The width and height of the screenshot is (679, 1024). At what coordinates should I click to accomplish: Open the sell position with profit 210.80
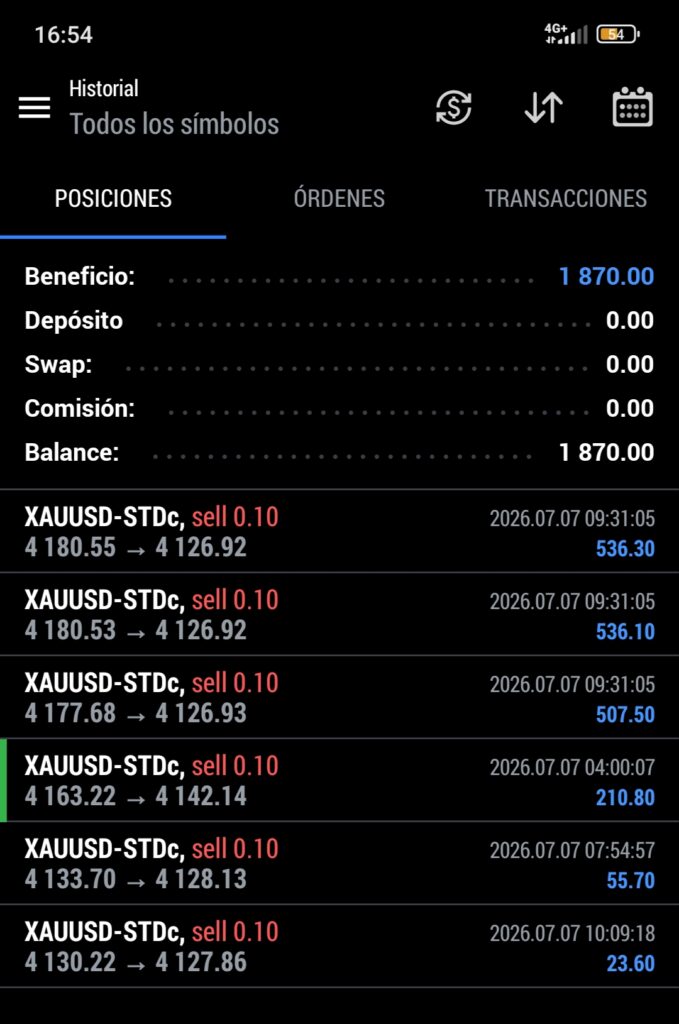click(340, 780)
